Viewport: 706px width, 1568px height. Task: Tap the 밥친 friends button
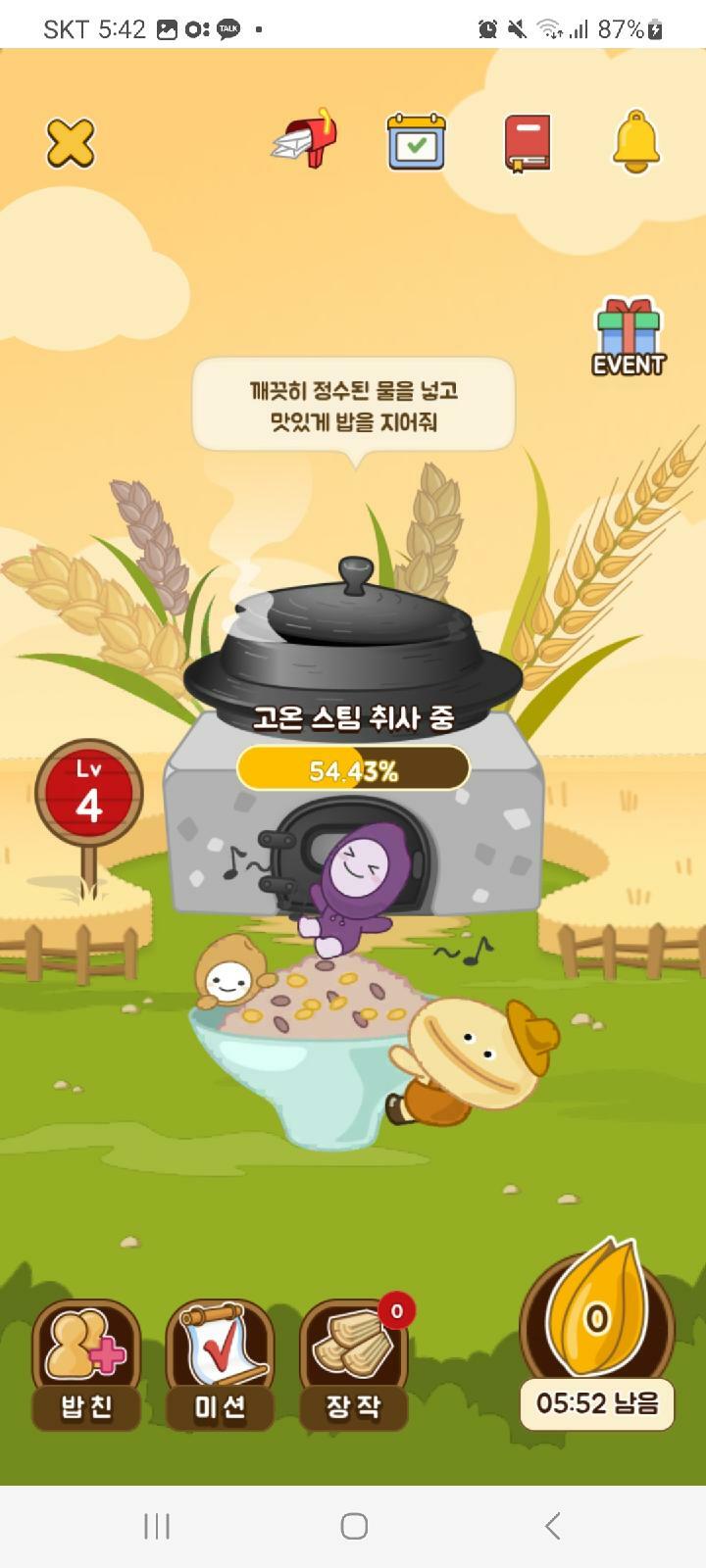pyautogui.click(x=87, y=1365)
